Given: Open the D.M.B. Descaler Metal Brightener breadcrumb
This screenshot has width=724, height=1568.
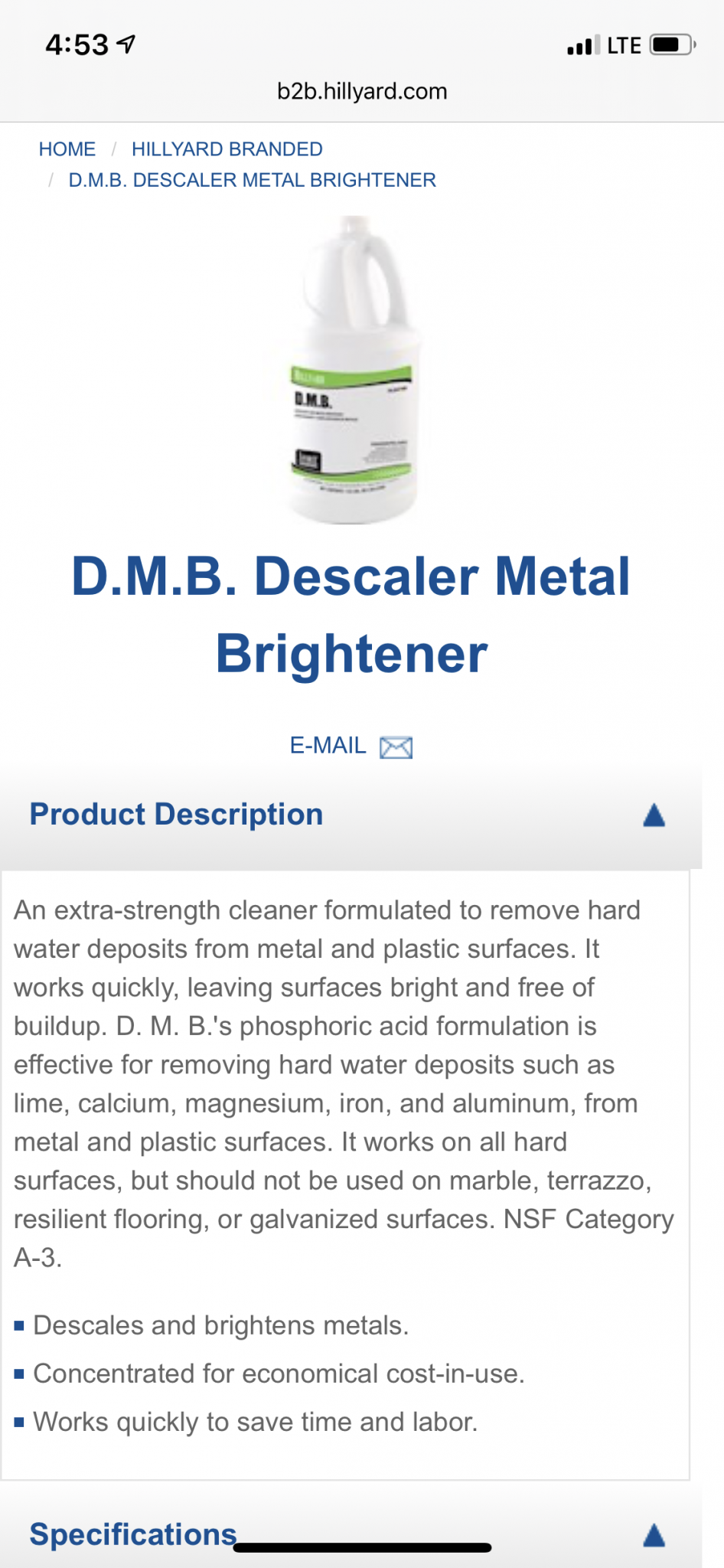Looking at the screenshot, I should coord(252,180).
